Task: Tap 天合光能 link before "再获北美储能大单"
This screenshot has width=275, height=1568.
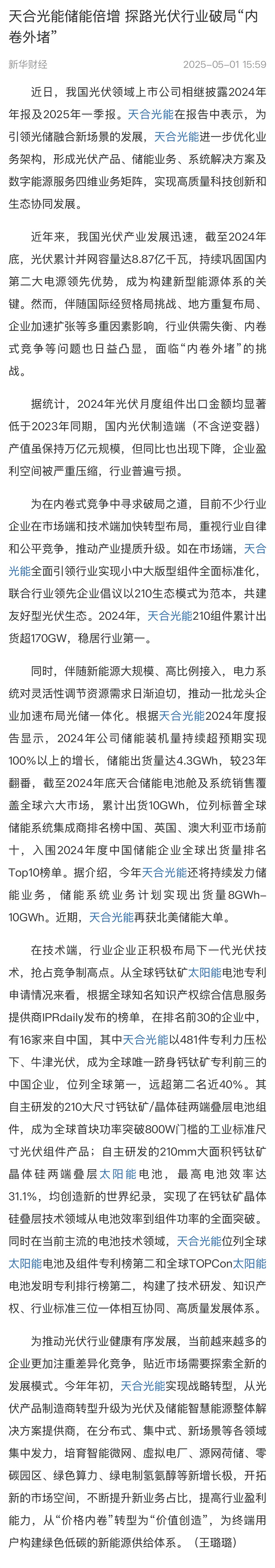Action: (111, 916)
